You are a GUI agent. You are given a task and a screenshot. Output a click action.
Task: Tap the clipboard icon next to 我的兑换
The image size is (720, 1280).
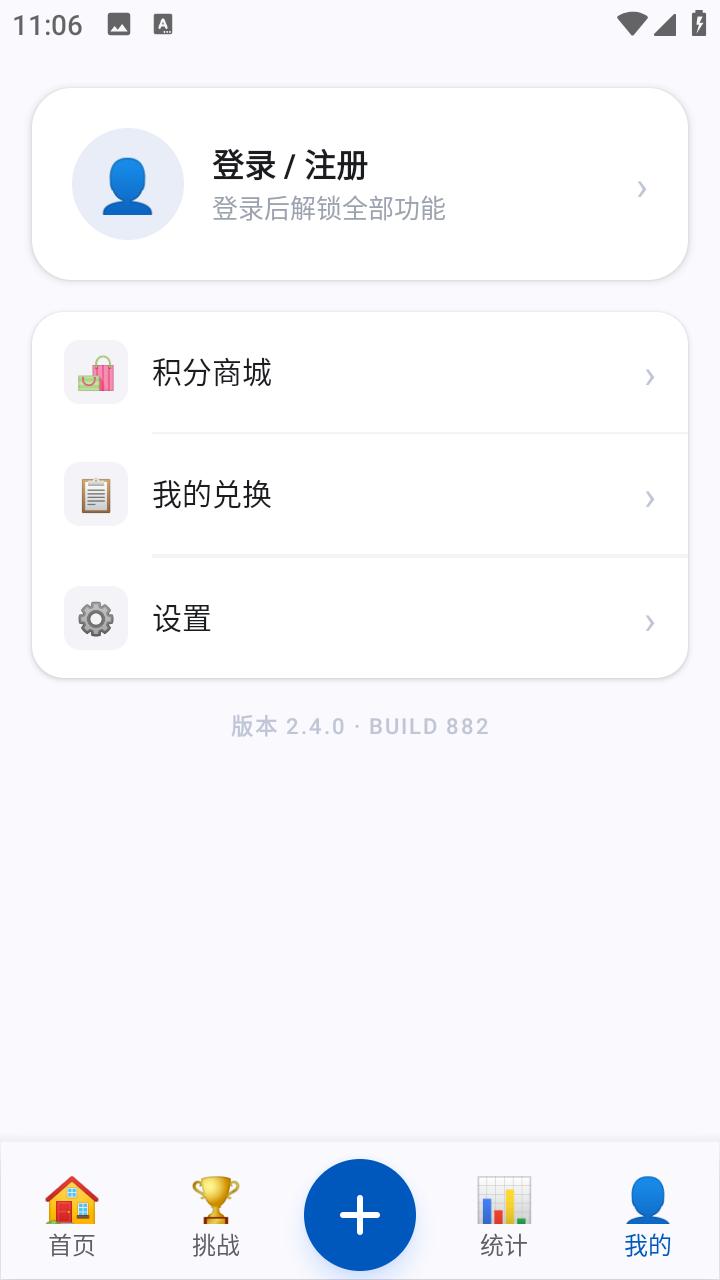pos(96,494)
